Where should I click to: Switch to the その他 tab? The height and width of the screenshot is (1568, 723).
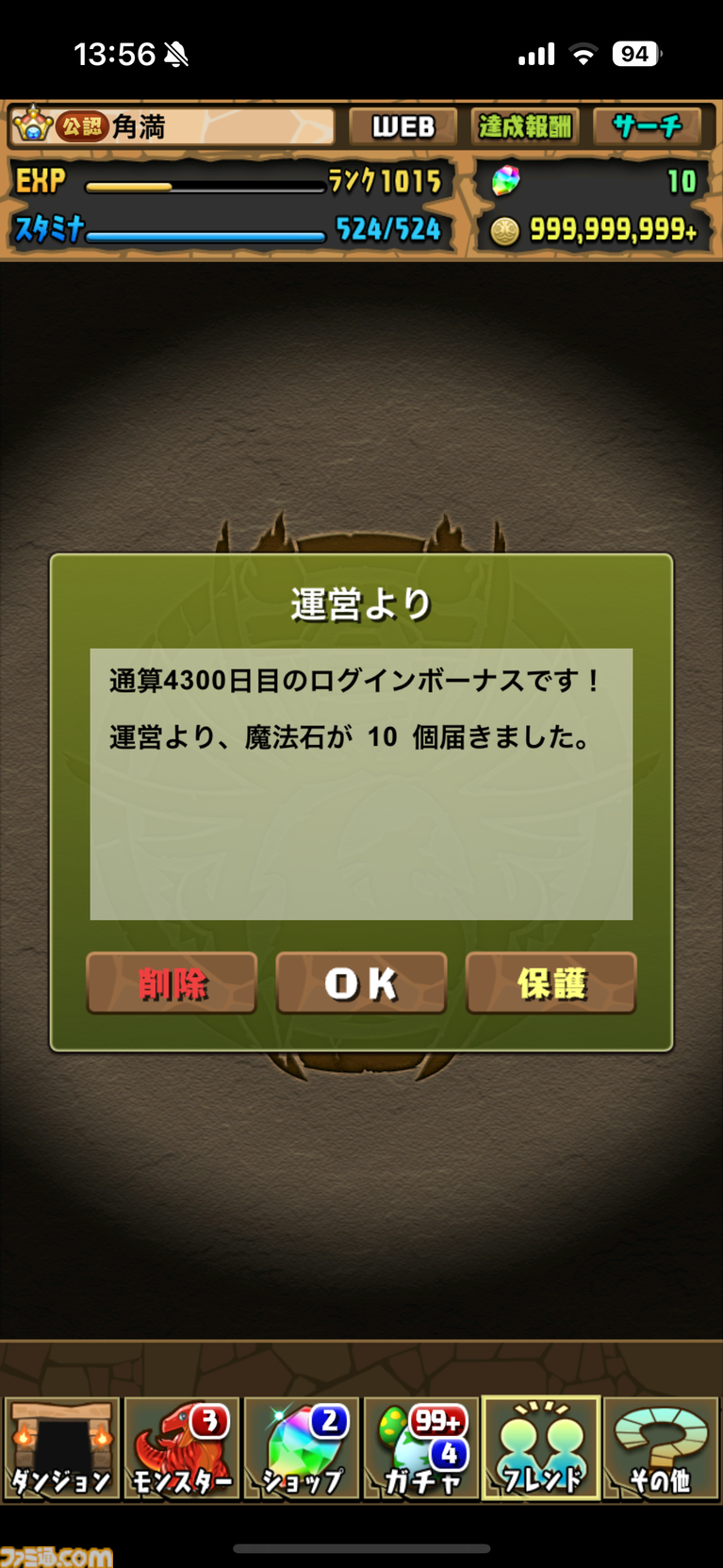661,1448
